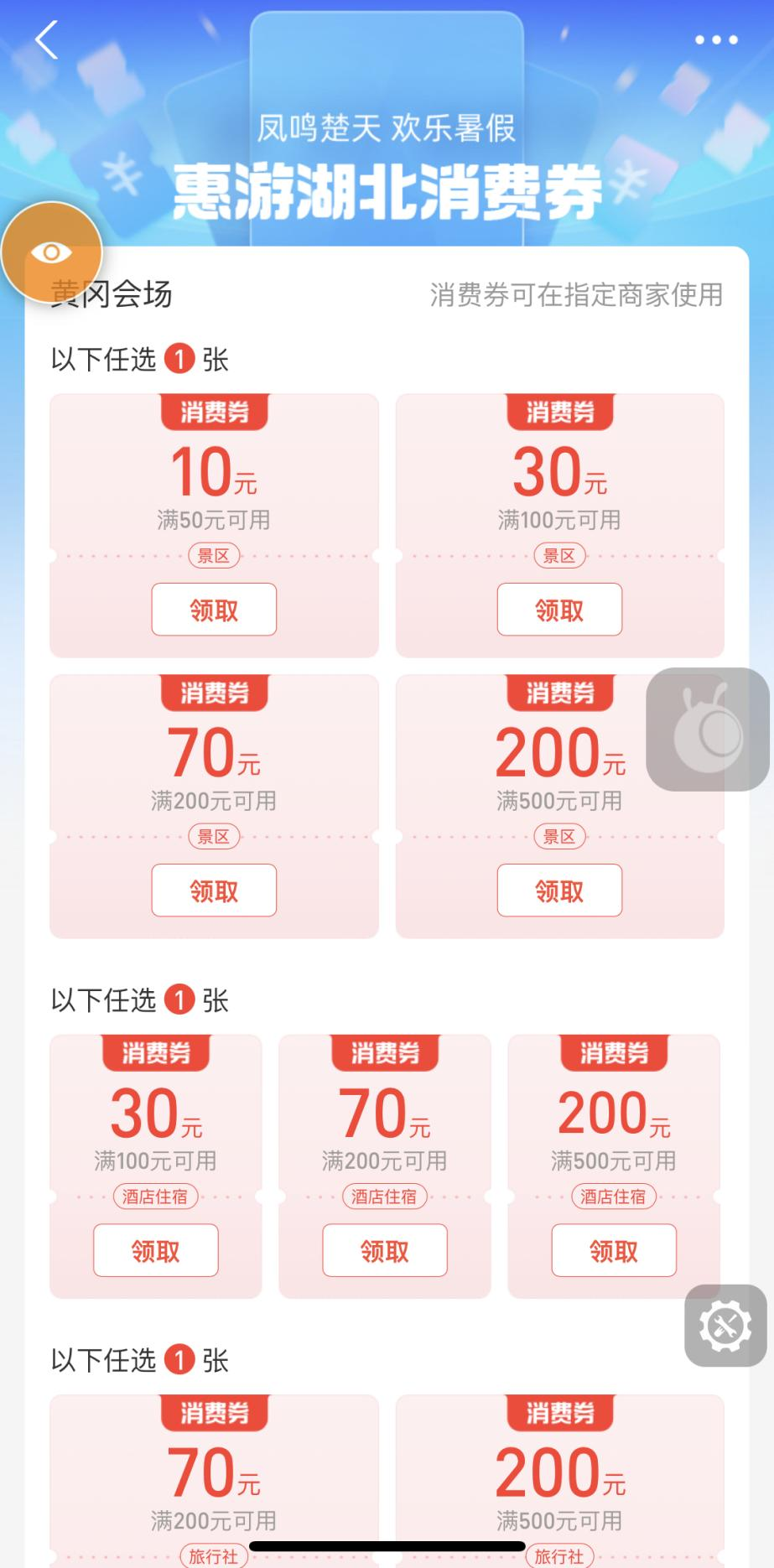Tap the 消费券 ribbon on the 200元 hotel coupon
This screenshot has height=1568, width=774.
[x=613, y=1053]
